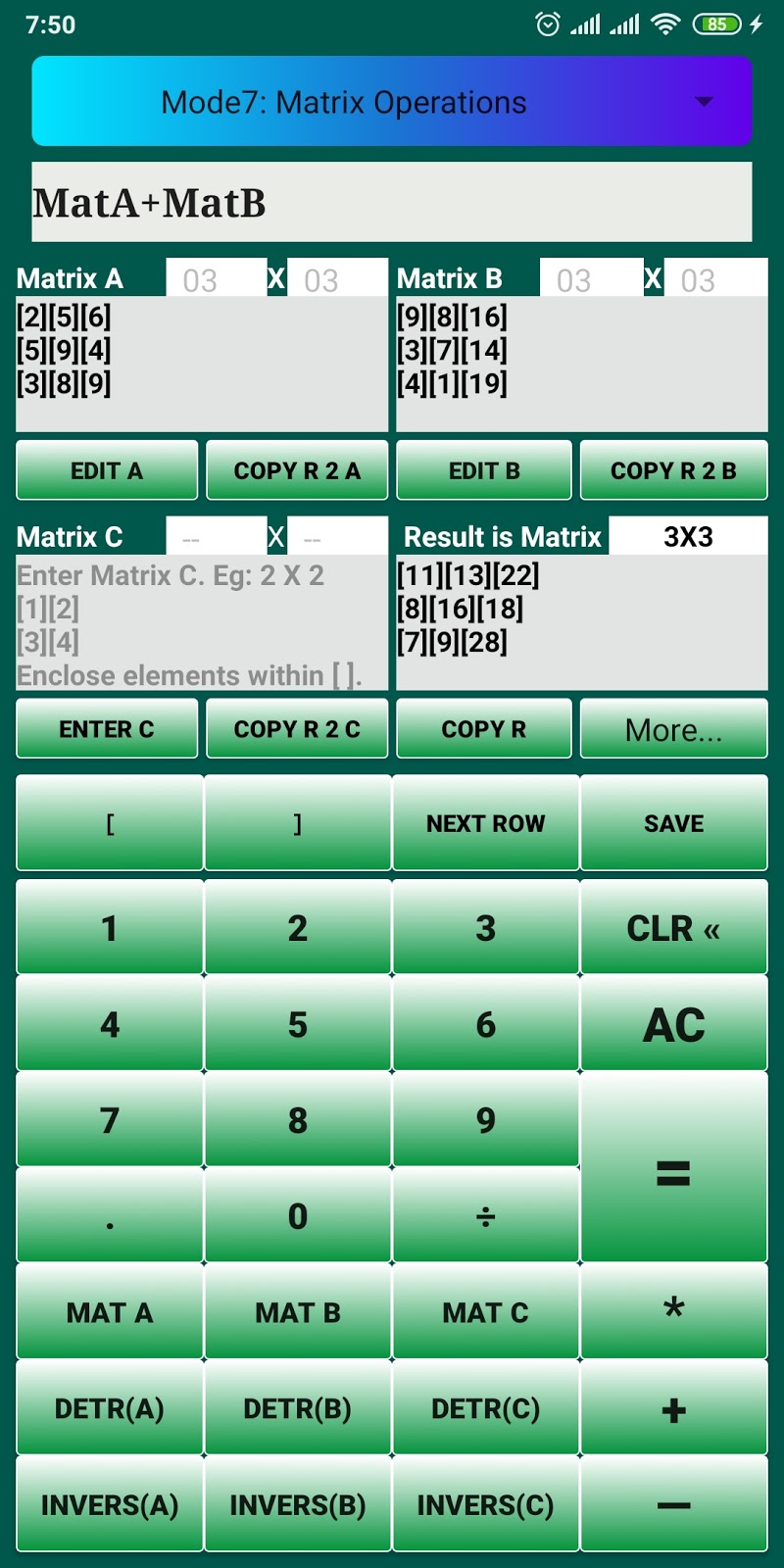Save the matrix with SAVE
Image resolution: width=784 pixels, height=1568 pixels.
coord(673,823)
